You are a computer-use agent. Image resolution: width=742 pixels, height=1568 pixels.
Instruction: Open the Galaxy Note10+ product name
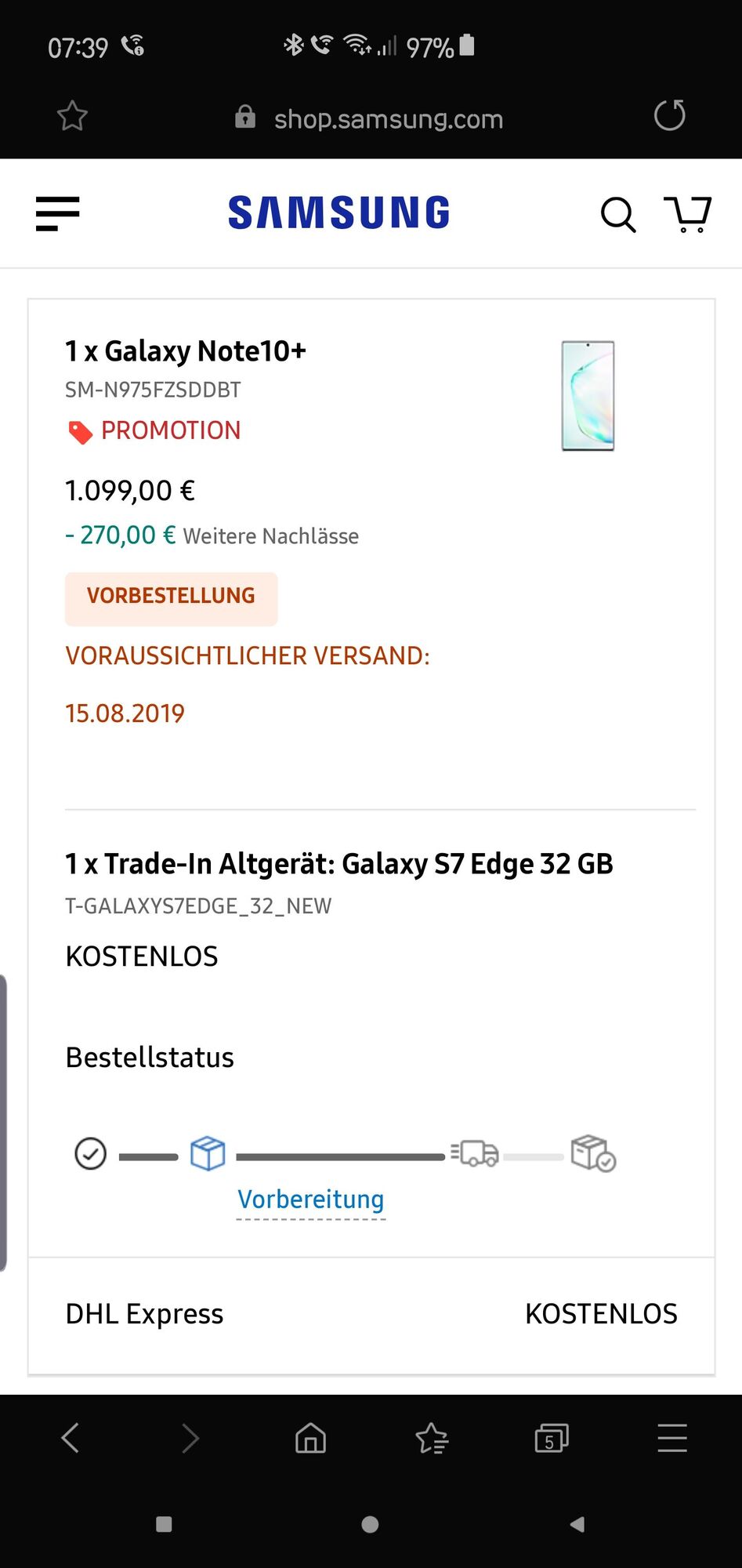pos(186,351)
